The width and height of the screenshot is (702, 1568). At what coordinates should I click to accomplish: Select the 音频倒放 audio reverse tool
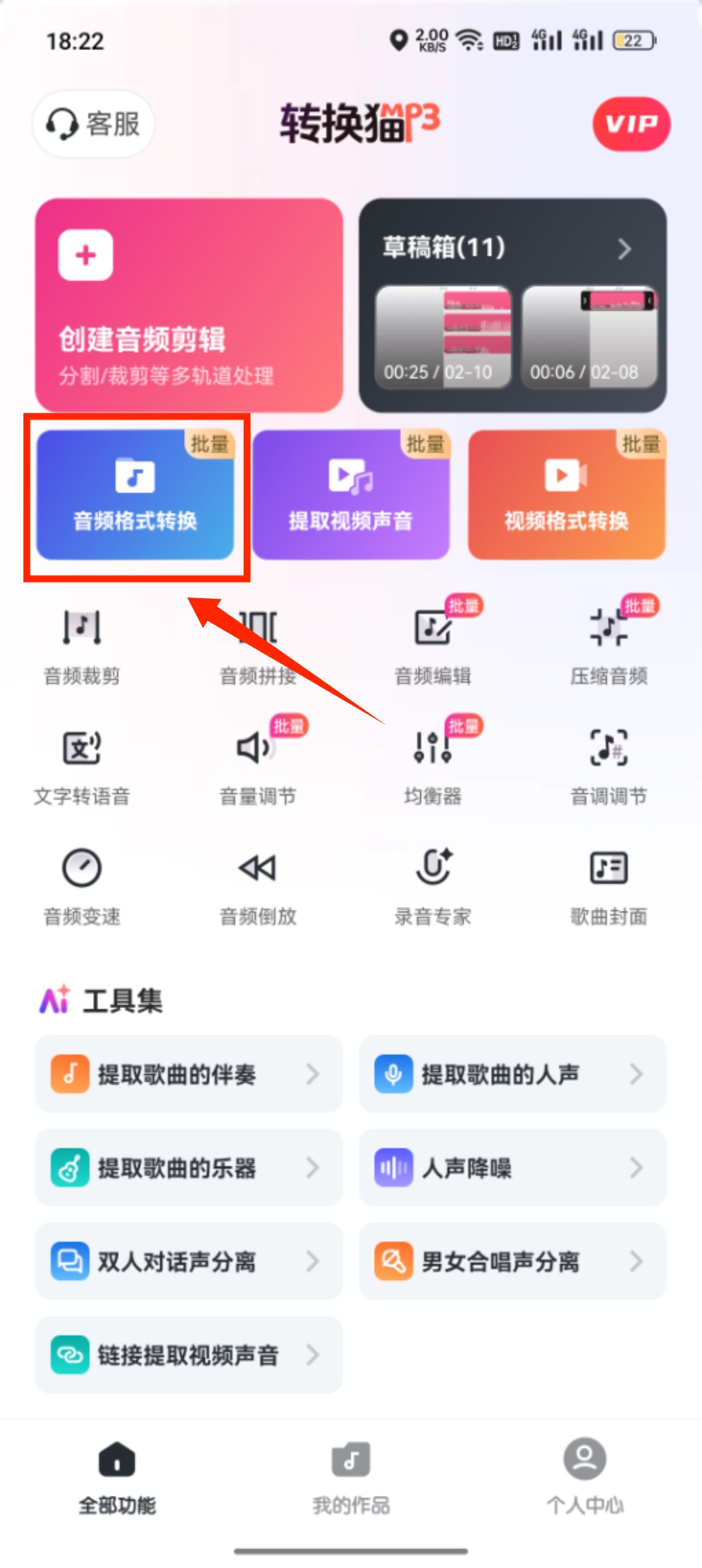[x=257, y=884]
